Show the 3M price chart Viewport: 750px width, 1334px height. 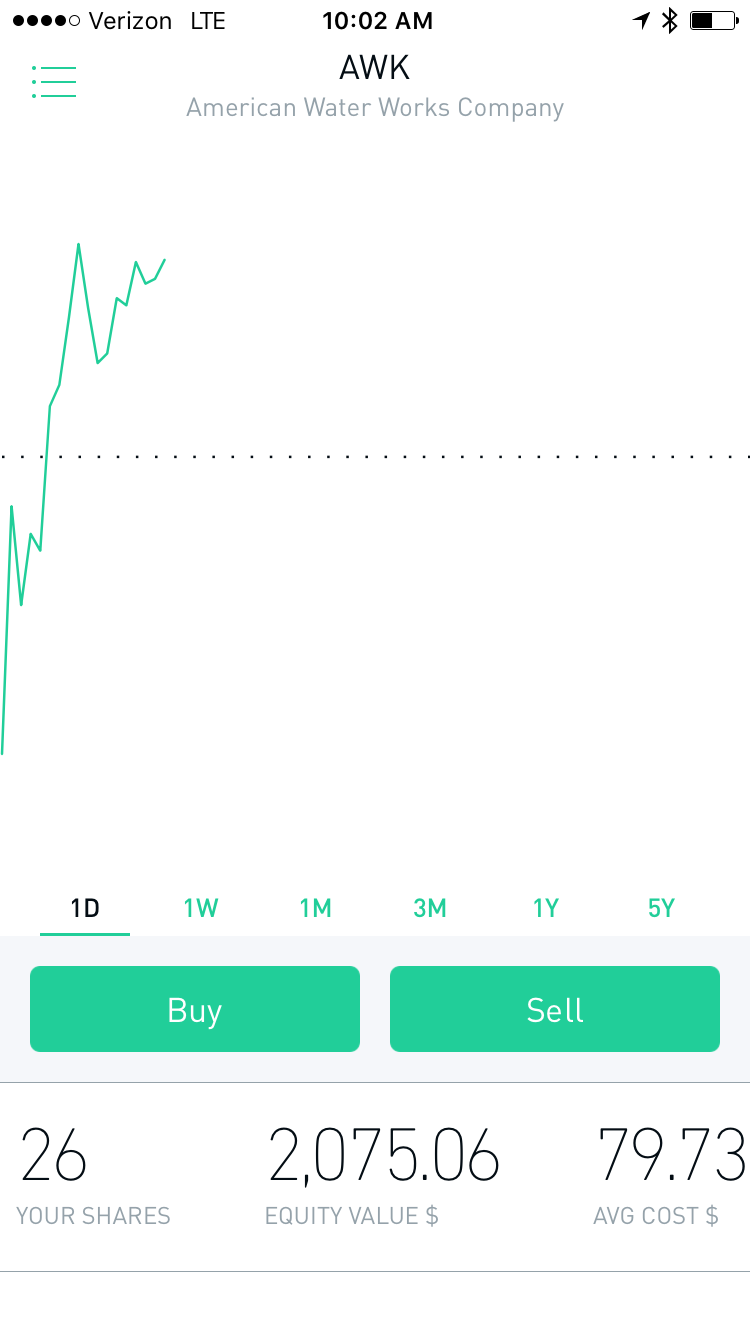(430, 908)
